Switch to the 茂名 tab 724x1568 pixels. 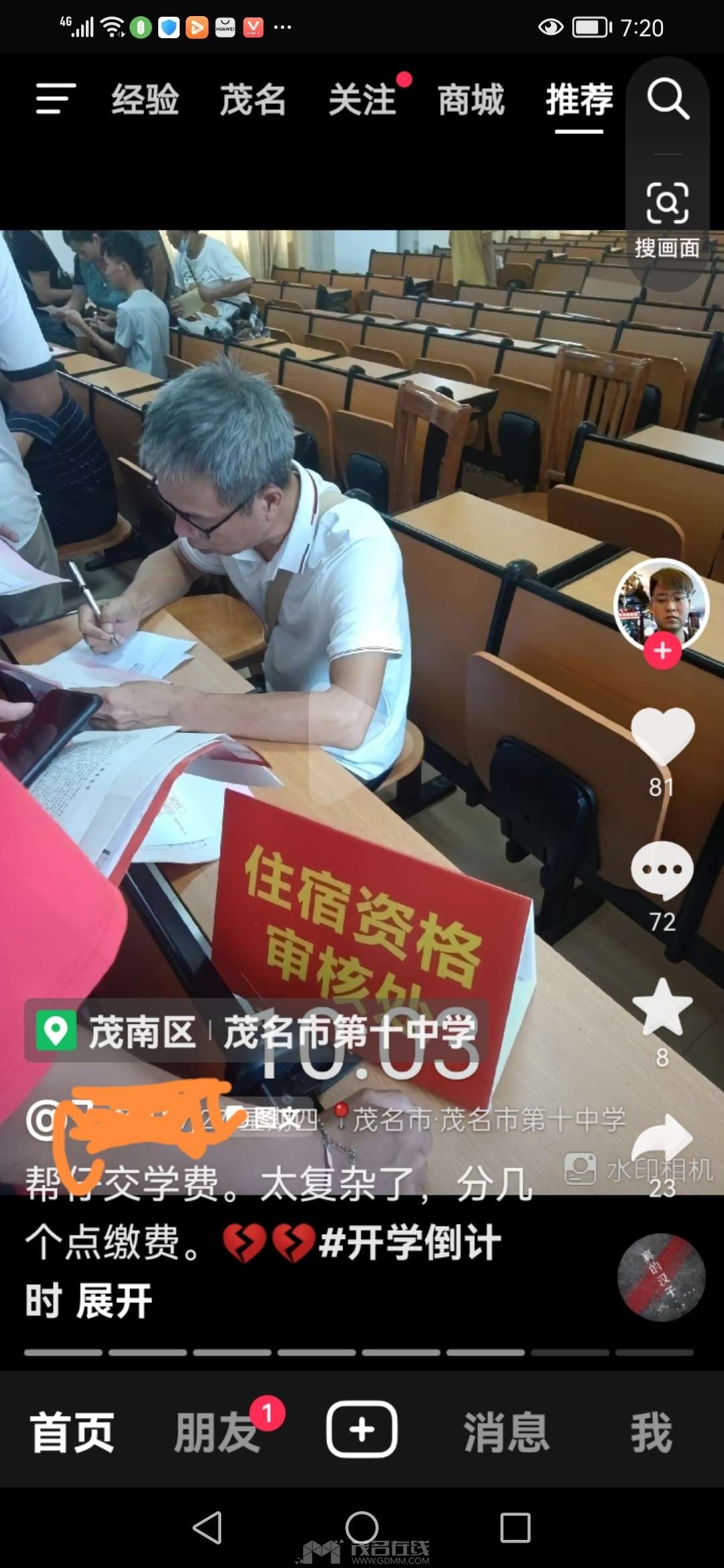point(253,100)
